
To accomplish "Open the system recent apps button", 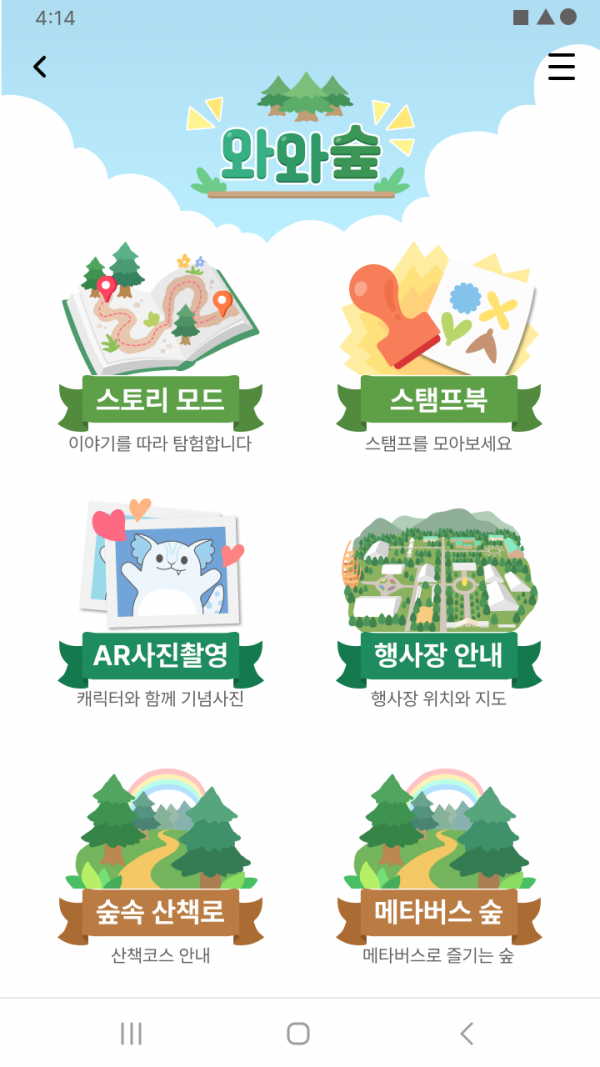I will (131, 1033).
